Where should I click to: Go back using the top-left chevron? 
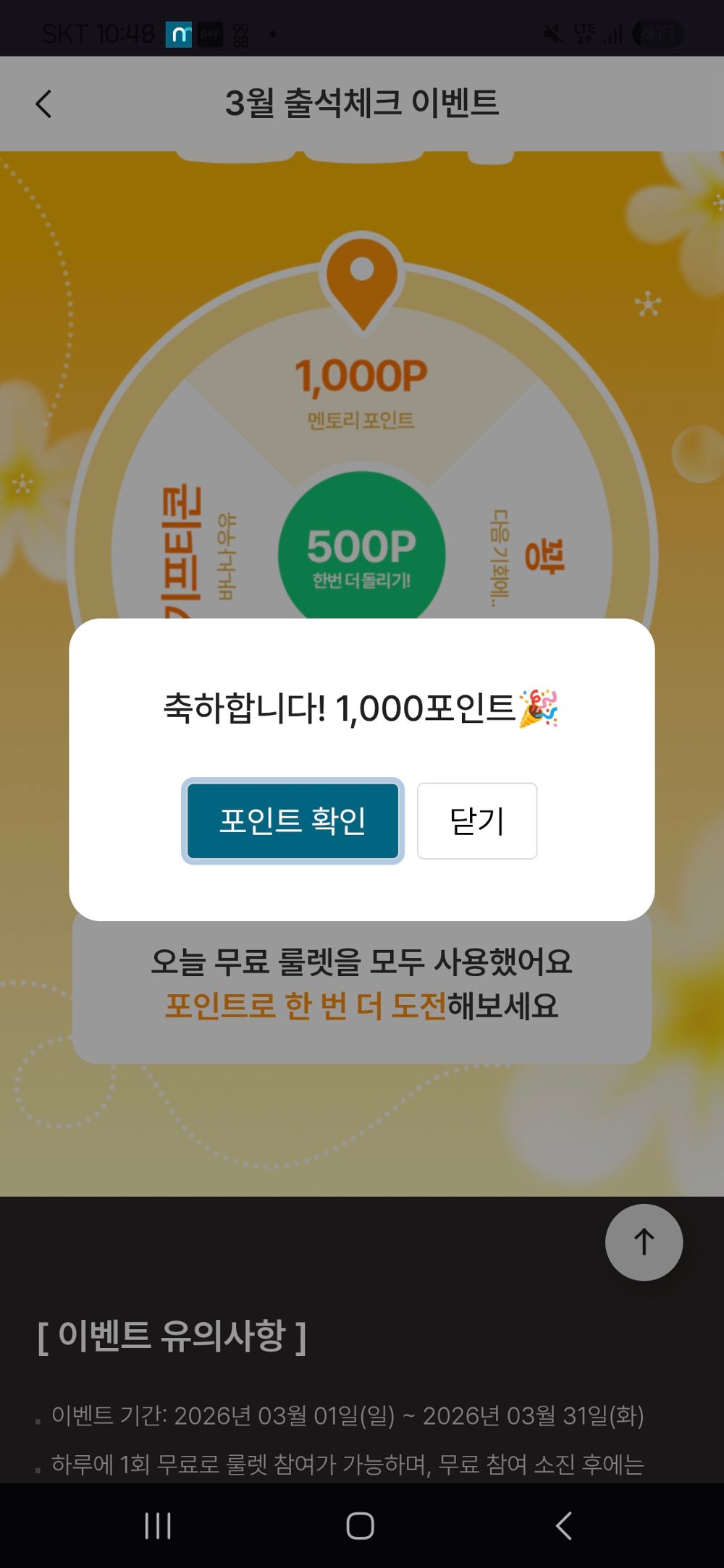click(43, 103)
